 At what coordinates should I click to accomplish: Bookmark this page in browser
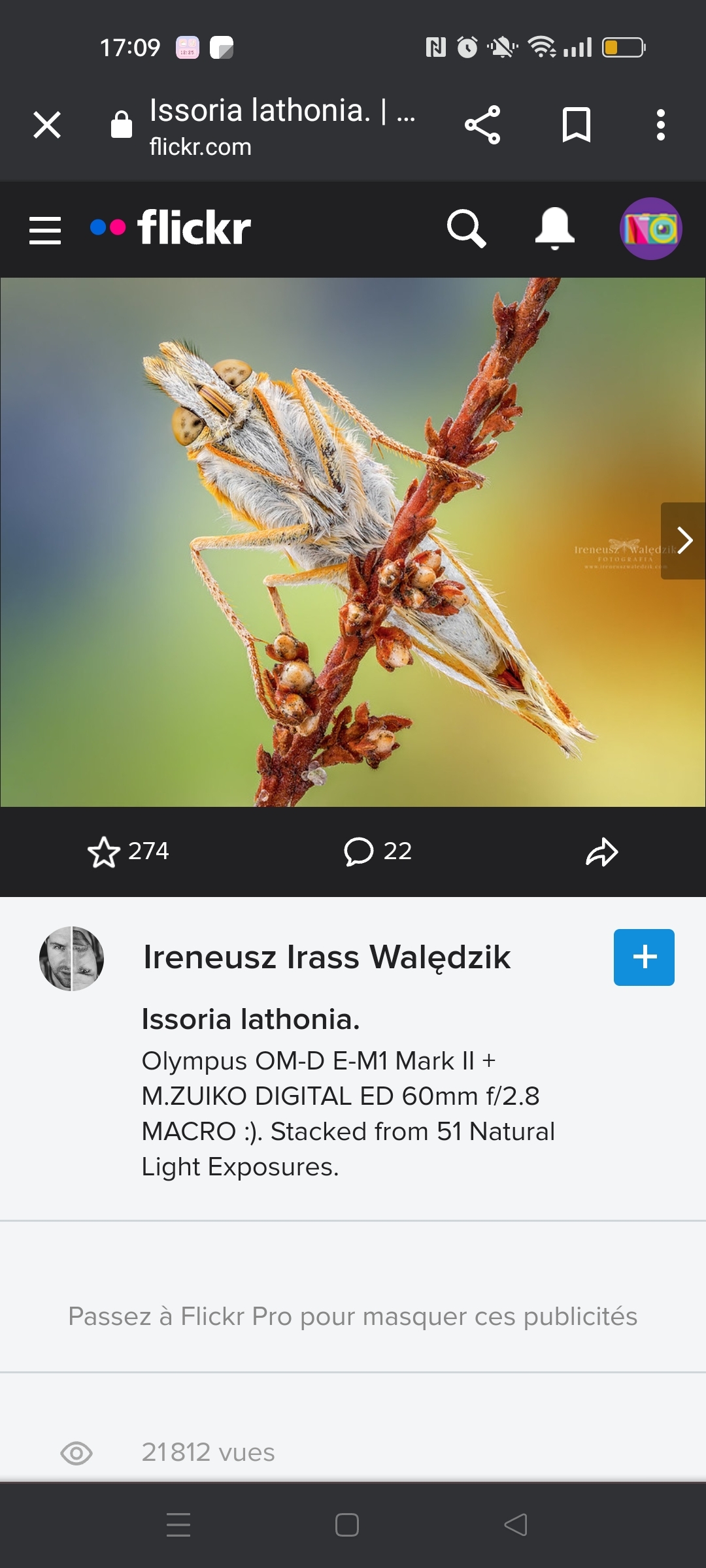click(576, 125)
